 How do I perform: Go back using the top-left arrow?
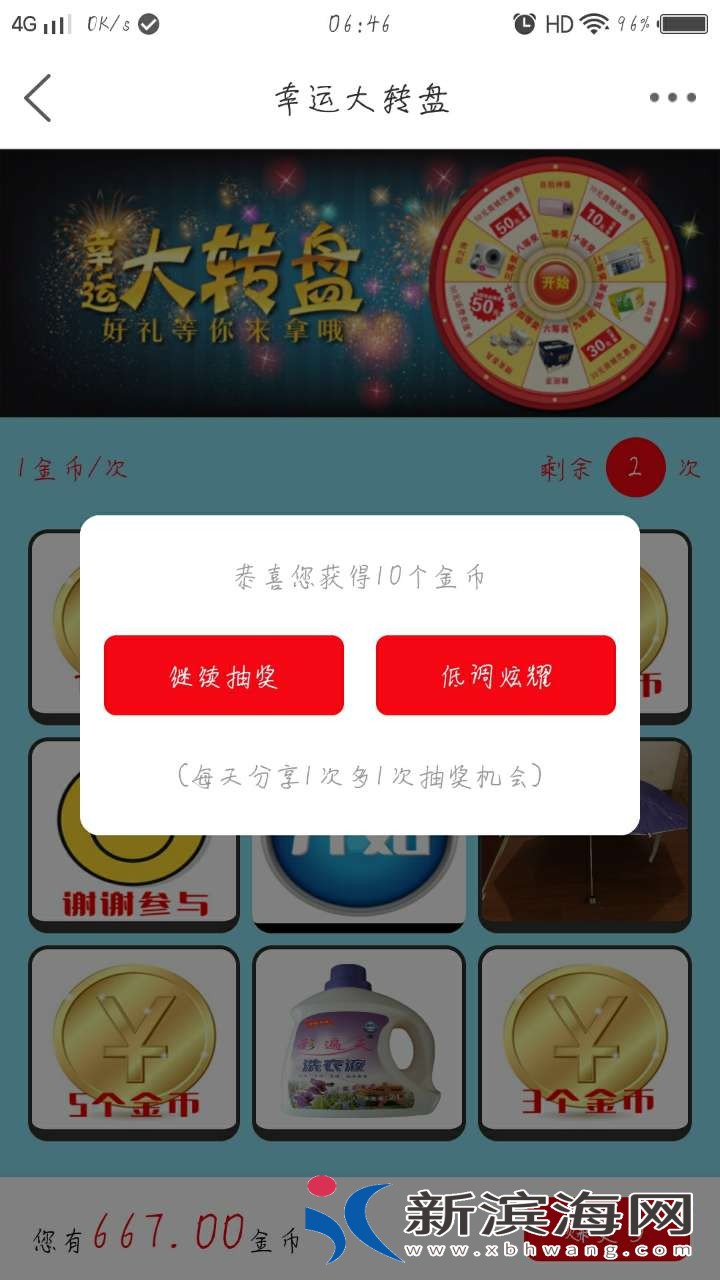point(38,98)
